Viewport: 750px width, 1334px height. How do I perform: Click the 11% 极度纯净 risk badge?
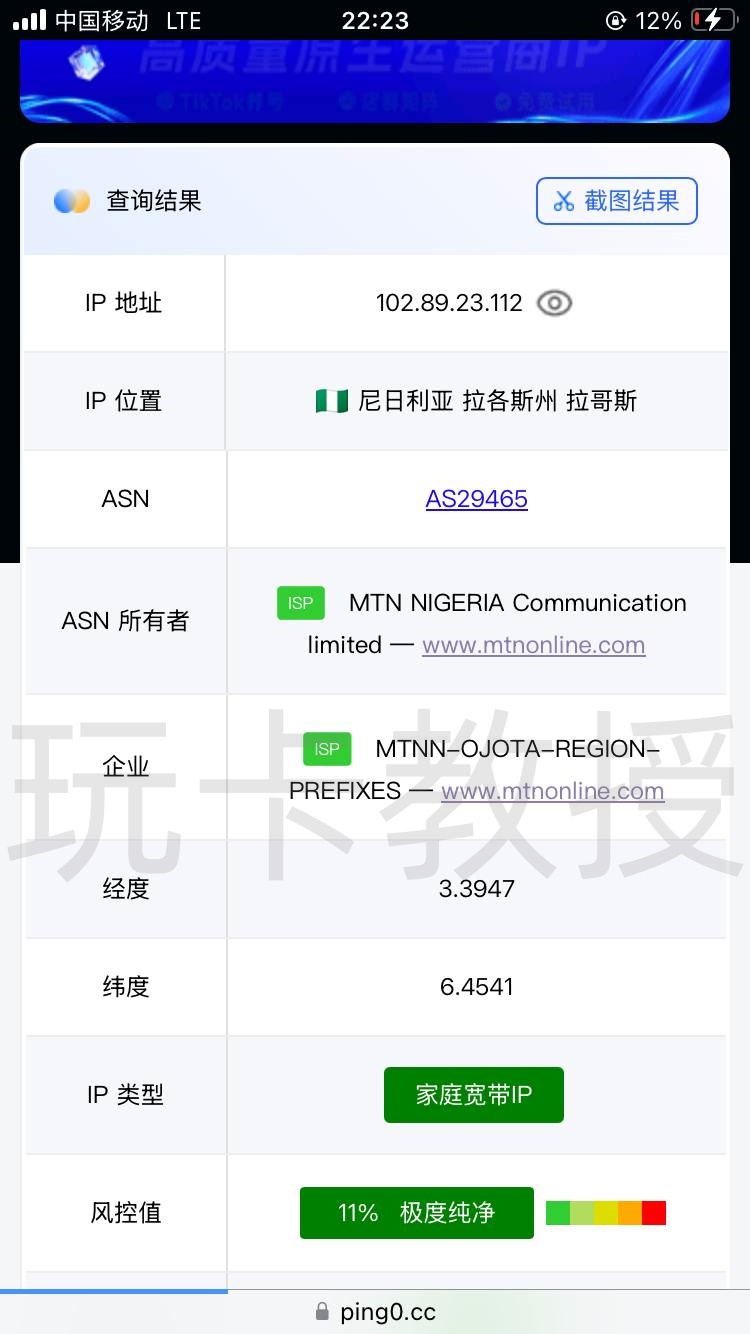pos(416,1212)
